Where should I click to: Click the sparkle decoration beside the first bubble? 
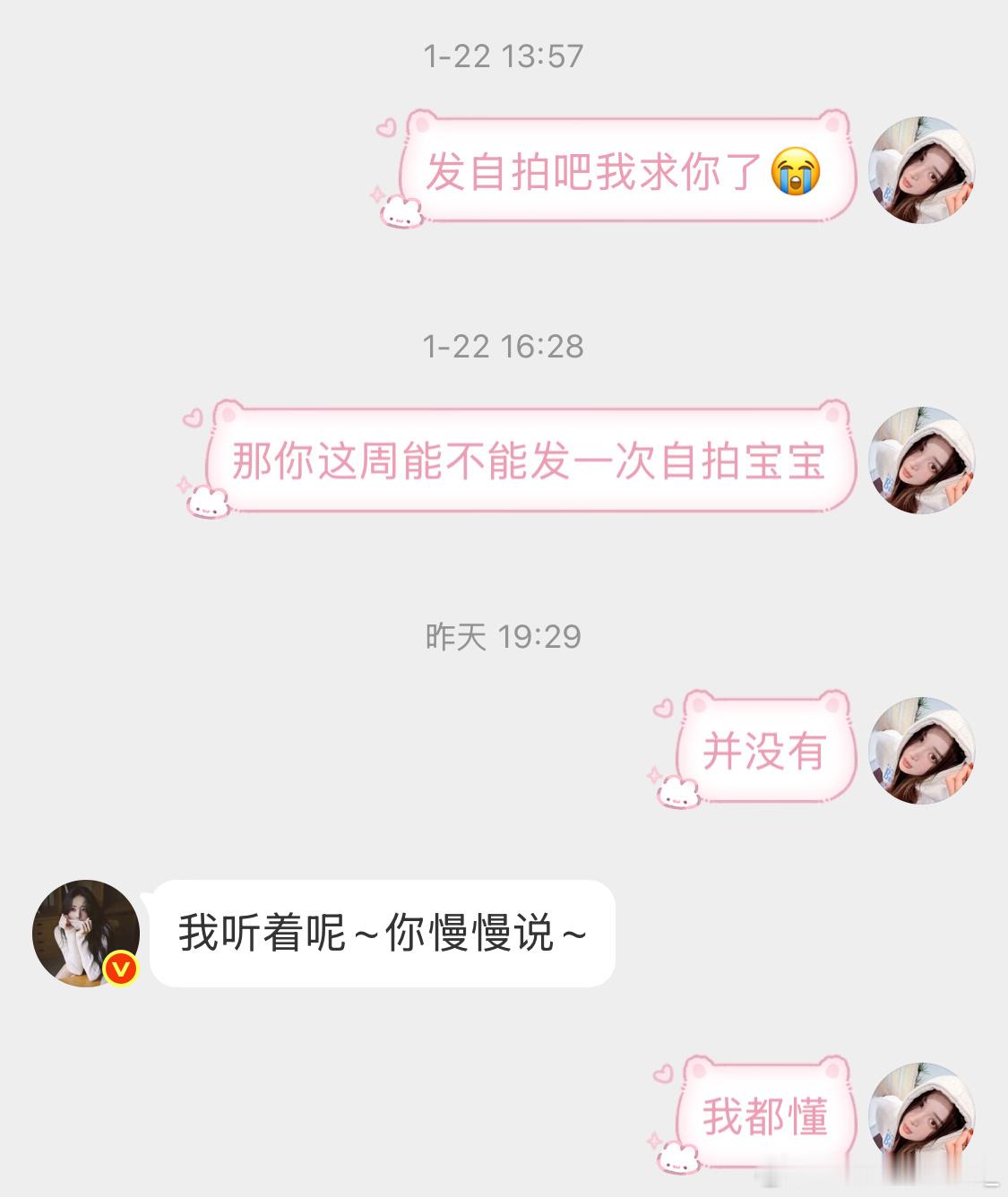click(376, 193)
